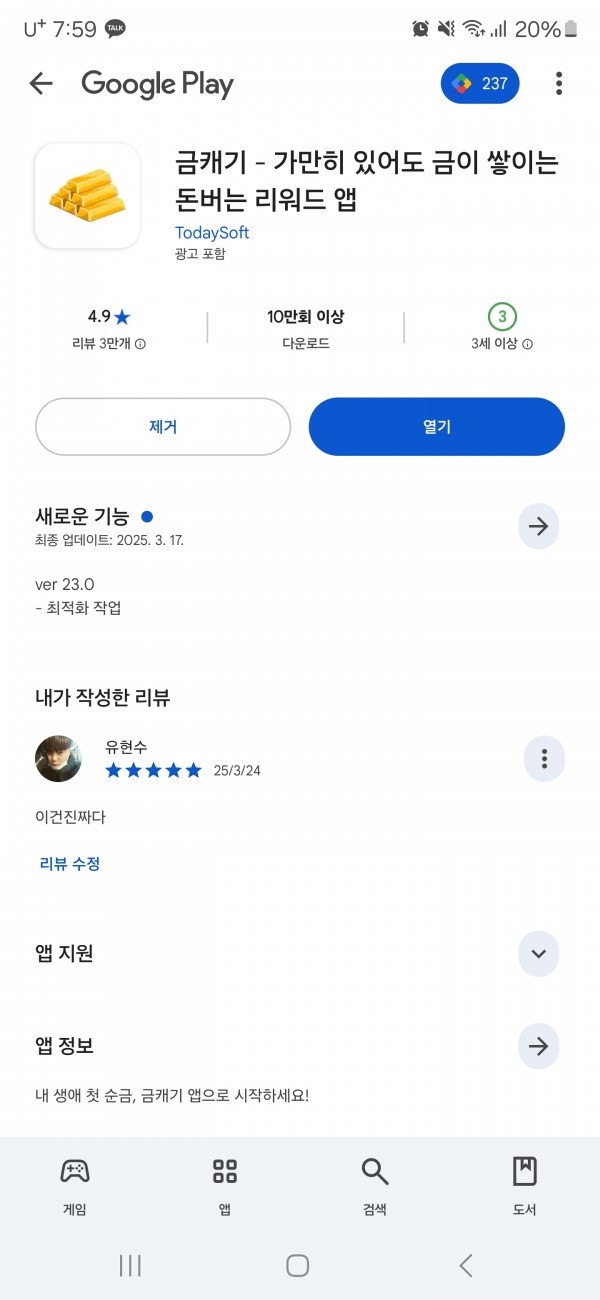Expand the 앱 지원 section
This screenshot has height=1300, width=600.
point(539,954)
